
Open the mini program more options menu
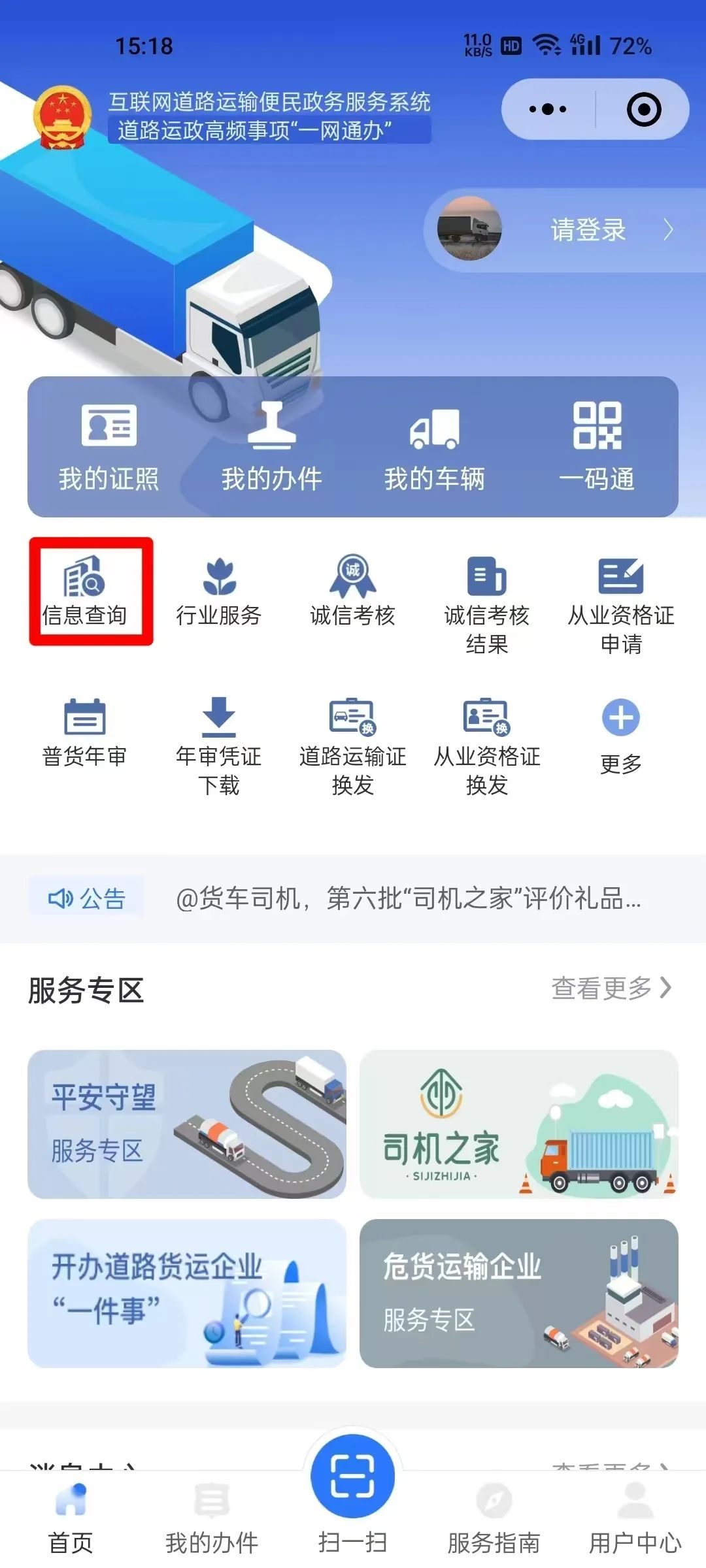coord(548,109)
